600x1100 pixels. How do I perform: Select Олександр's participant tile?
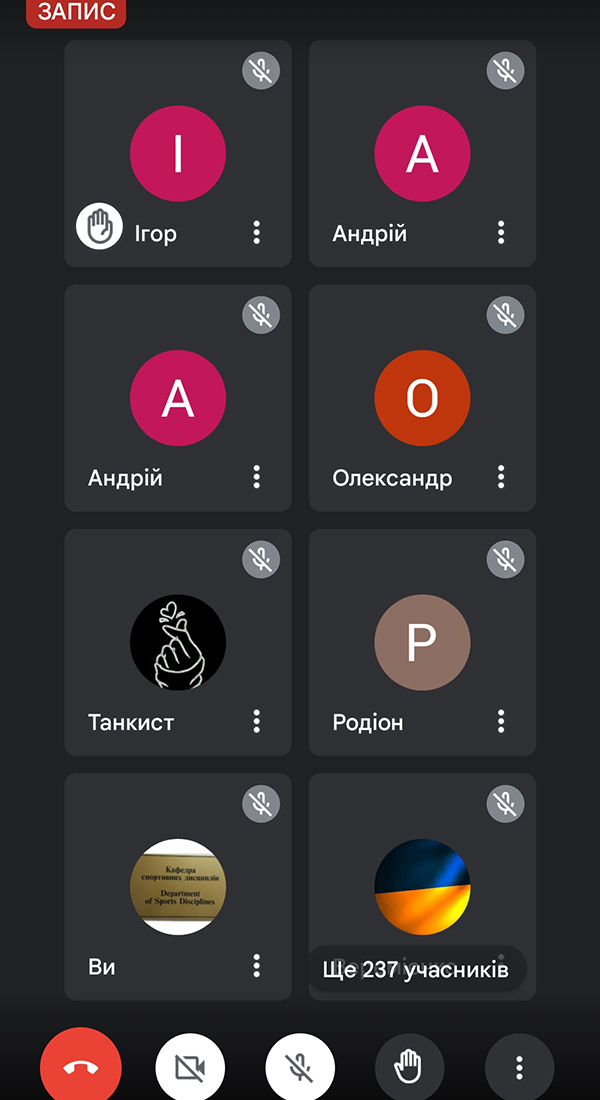[422, 399]
